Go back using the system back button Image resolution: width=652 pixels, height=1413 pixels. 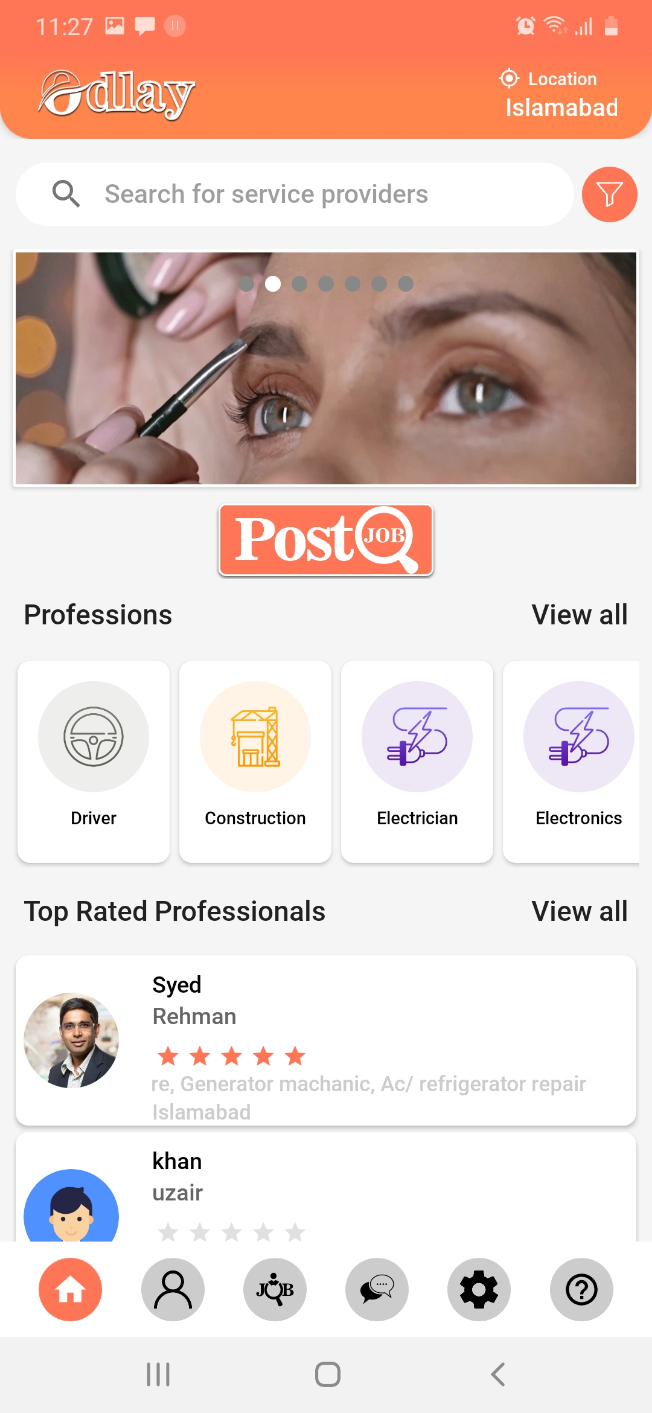[497, 1374]
